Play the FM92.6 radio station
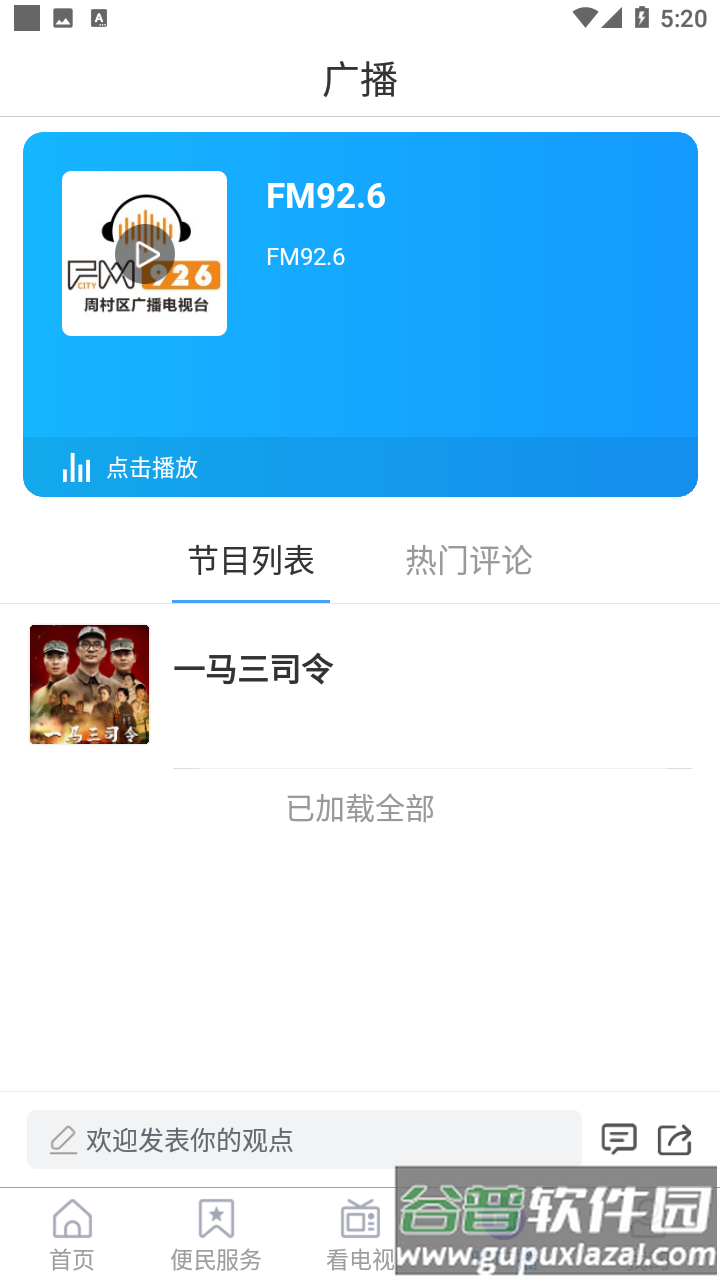 point(145,254)
